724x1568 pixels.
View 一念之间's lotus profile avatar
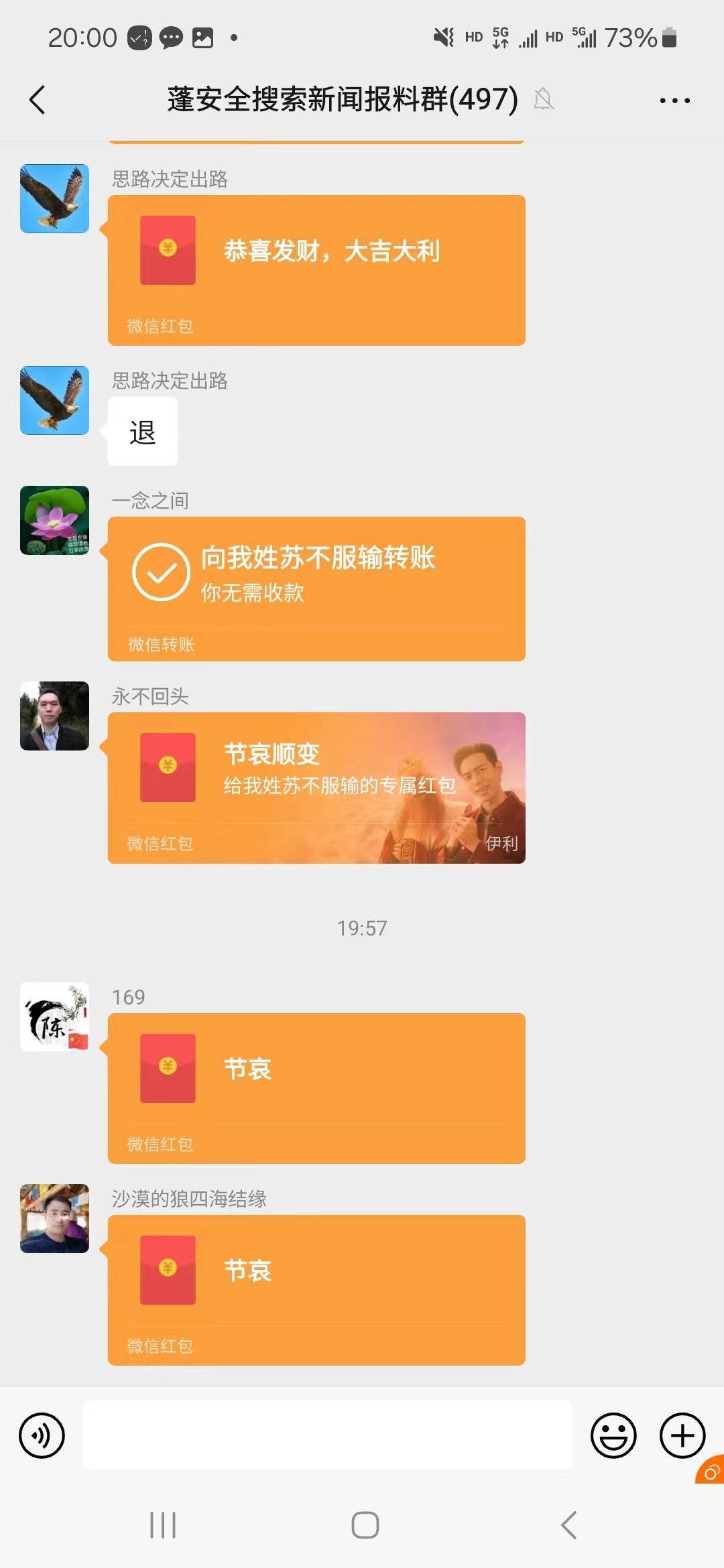click(x=54, y=521)
